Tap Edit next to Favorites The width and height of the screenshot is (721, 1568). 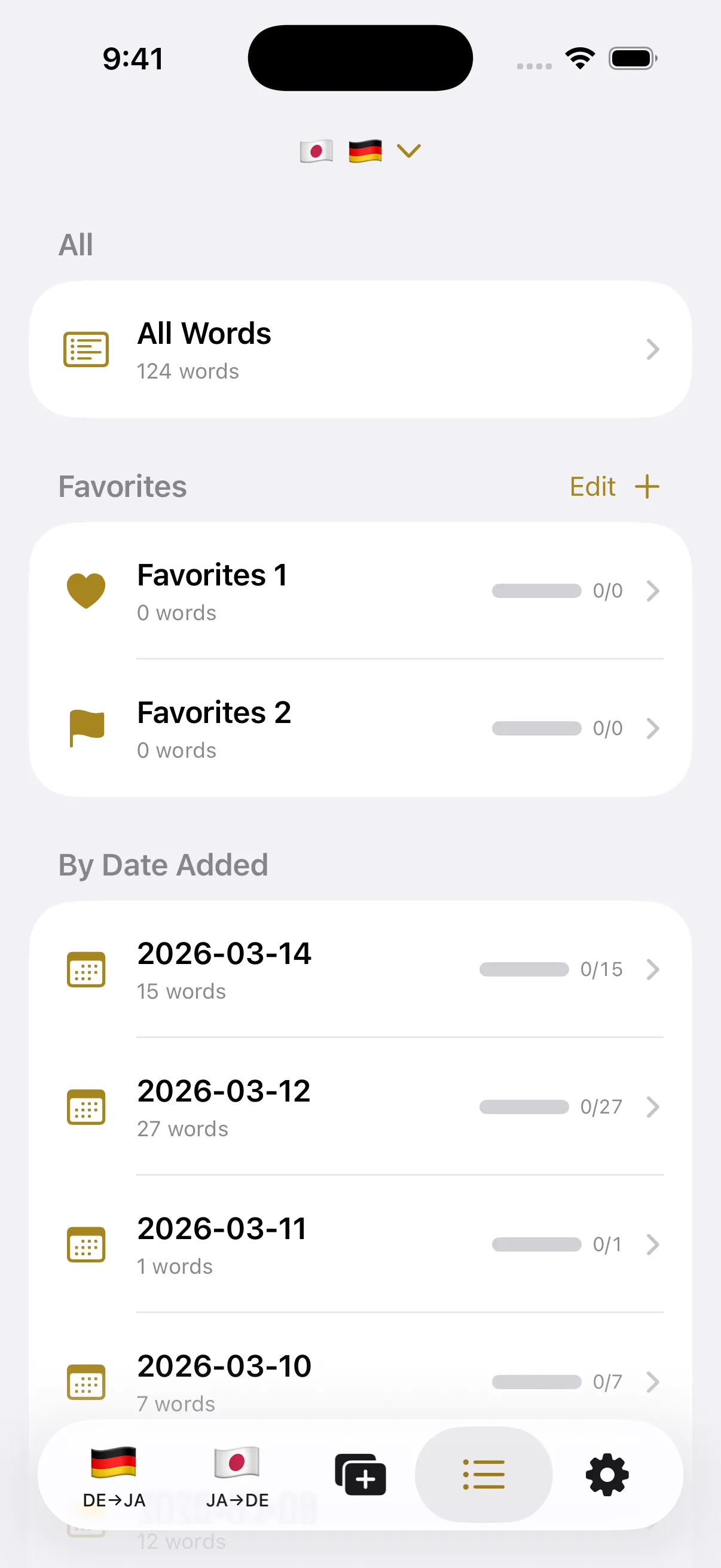coord(592,487)
